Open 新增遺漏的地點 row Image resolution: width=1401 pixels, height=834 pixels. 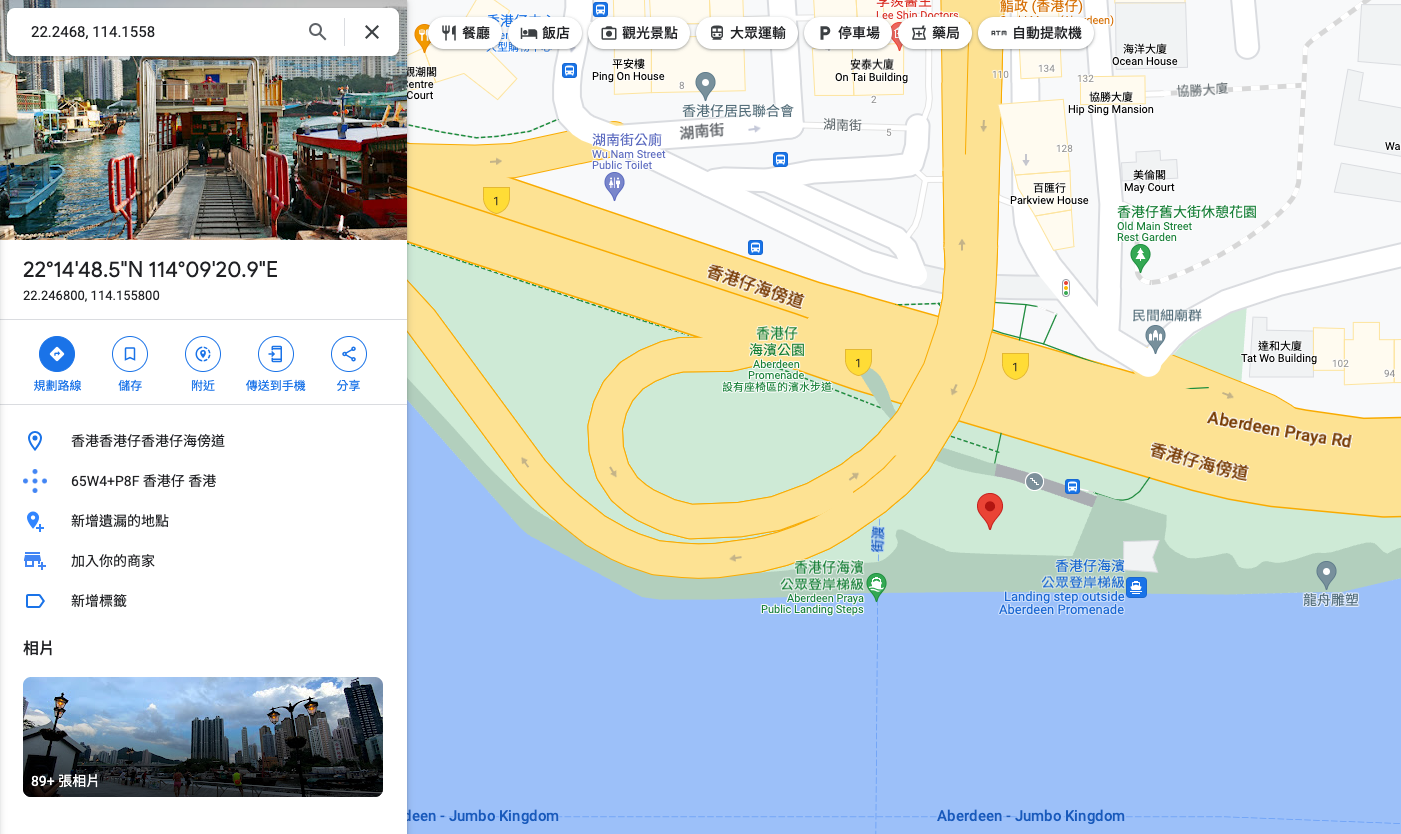pos(120,521)
